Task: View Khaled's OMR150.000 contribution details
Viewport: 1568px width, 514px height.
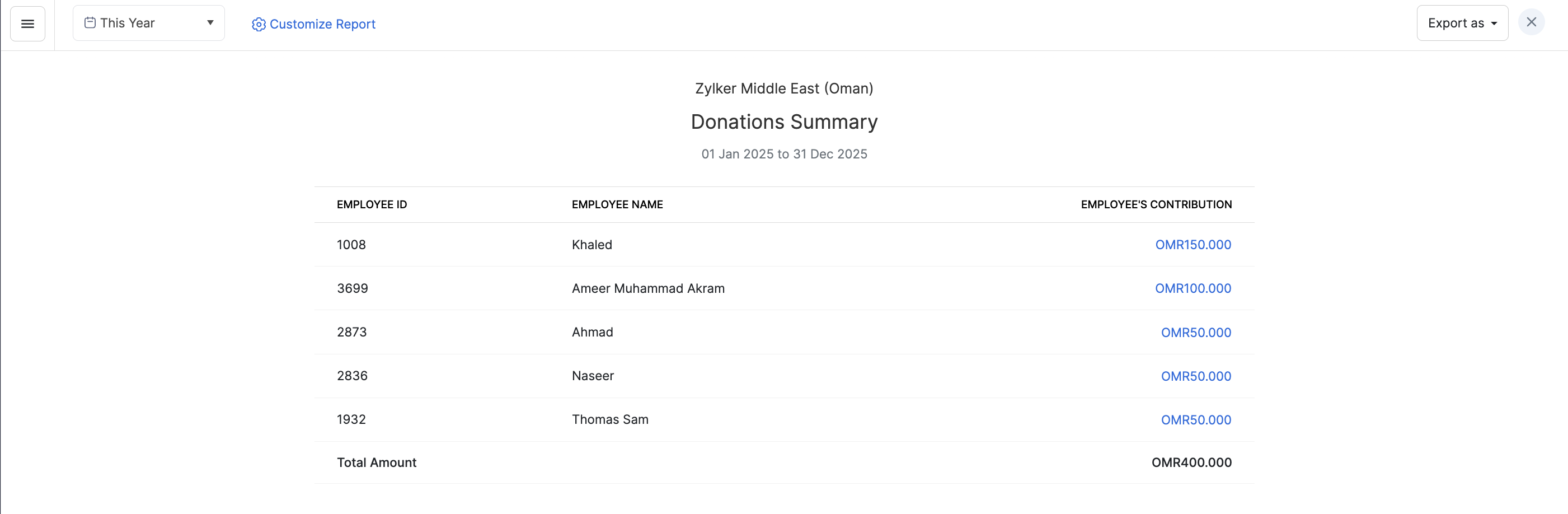Action: click(x=1193, y=245)
